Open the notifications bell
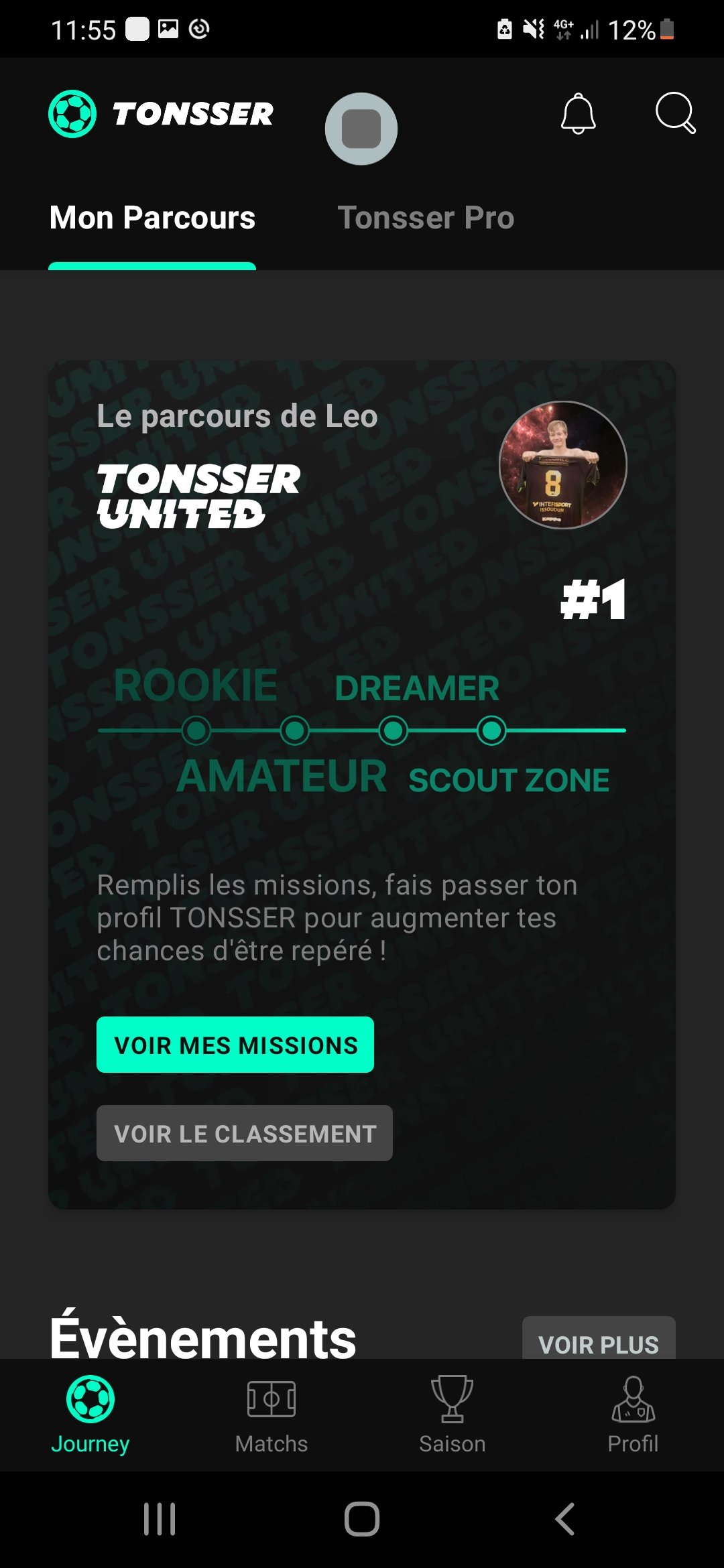Screen dimensions: 724x1568 pyautogui.click(x=578, y=114)
